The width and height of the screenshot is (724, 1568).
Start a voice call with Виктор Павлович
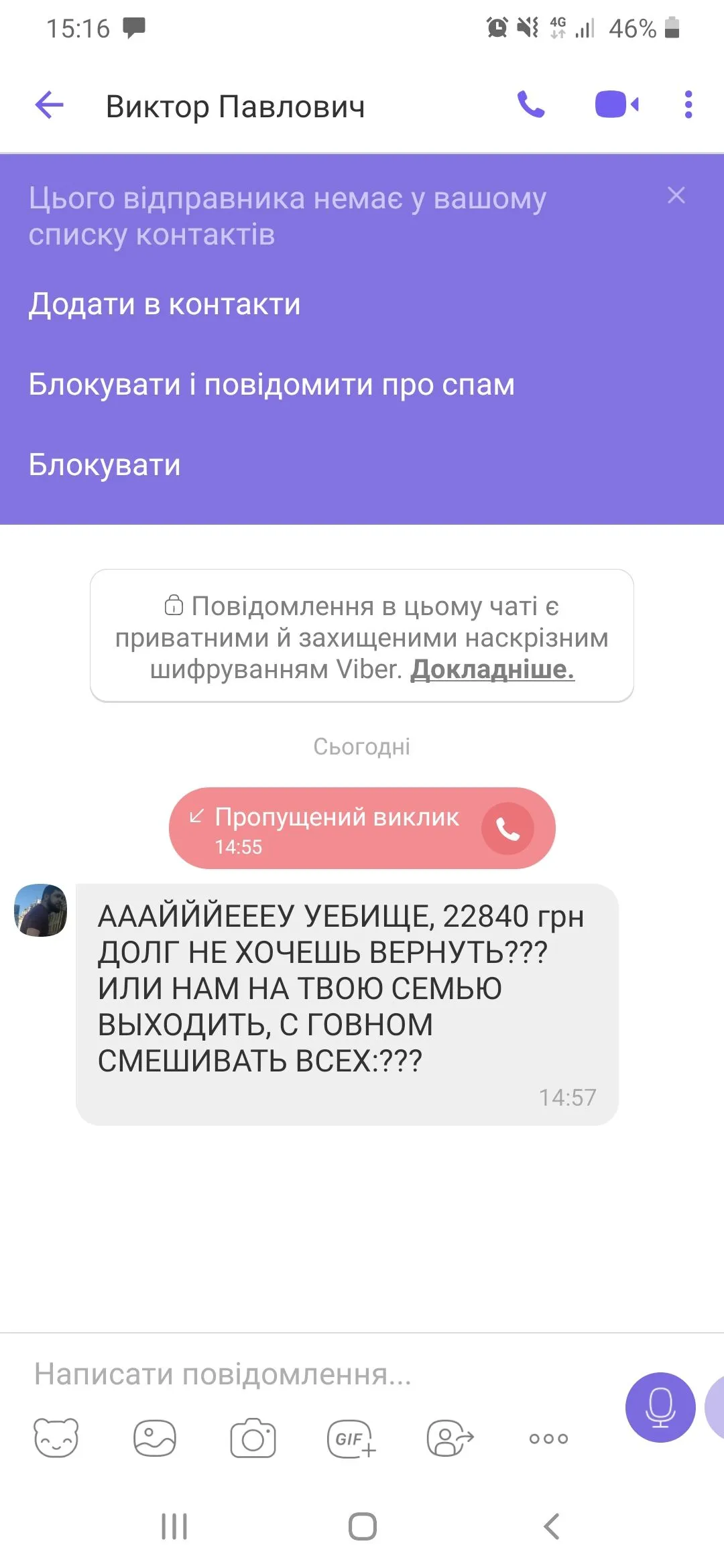(x=531, y=105)
